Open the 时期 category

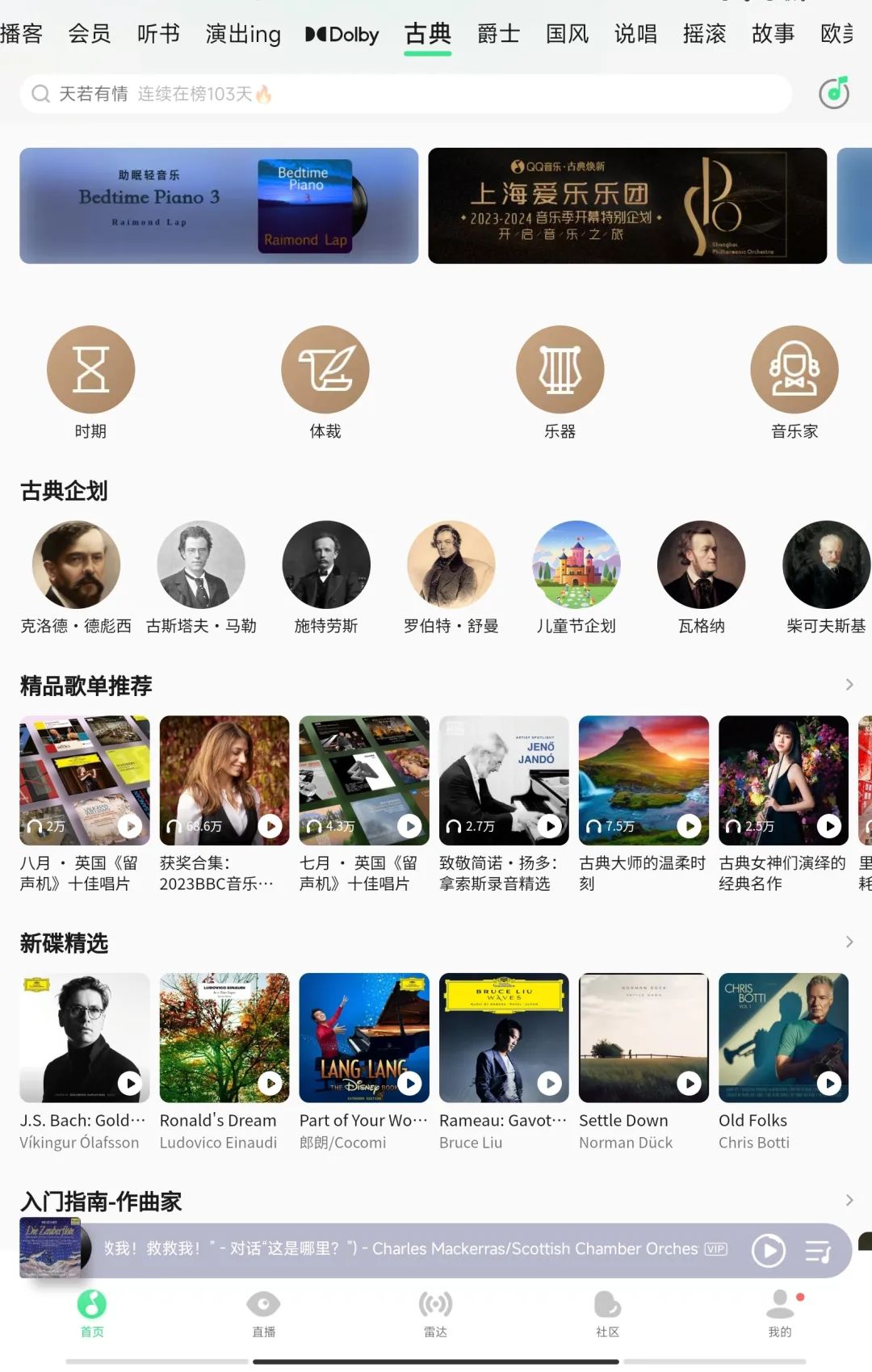pyautogui.click(x=90, y=370)
